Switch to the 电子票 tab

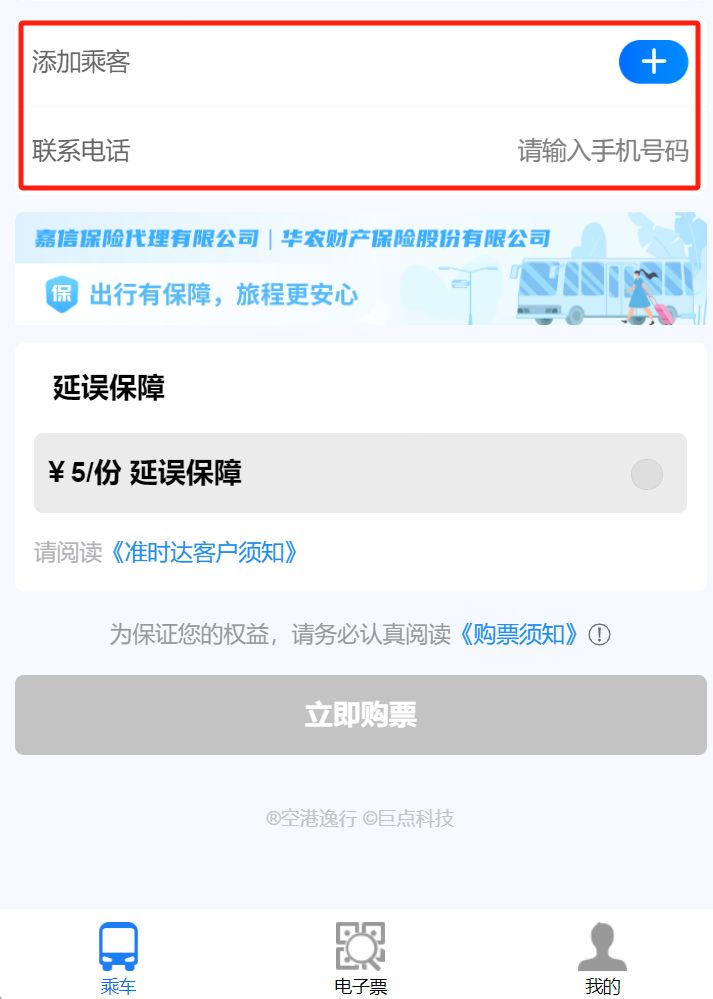pos(360,957)
